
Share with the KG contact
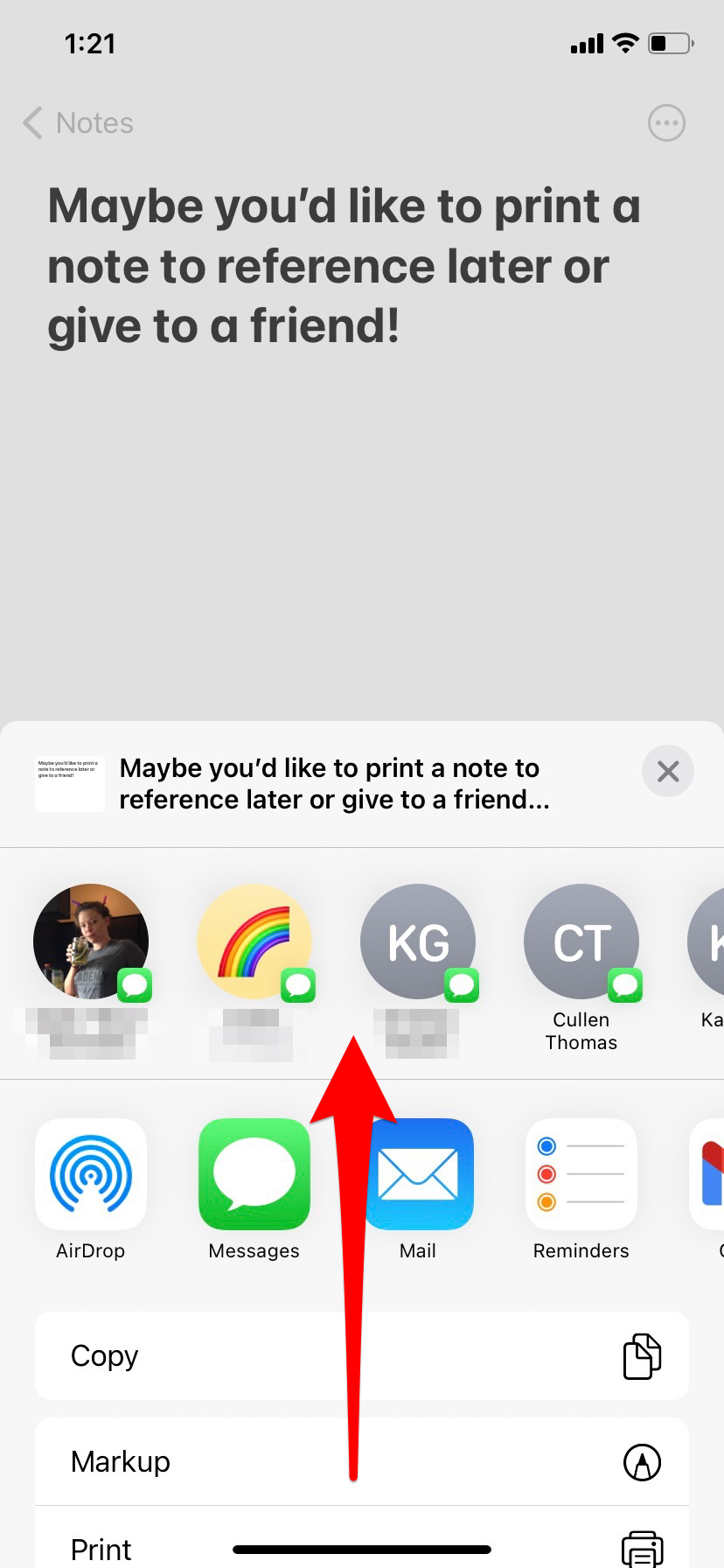(x=418, y=942)
